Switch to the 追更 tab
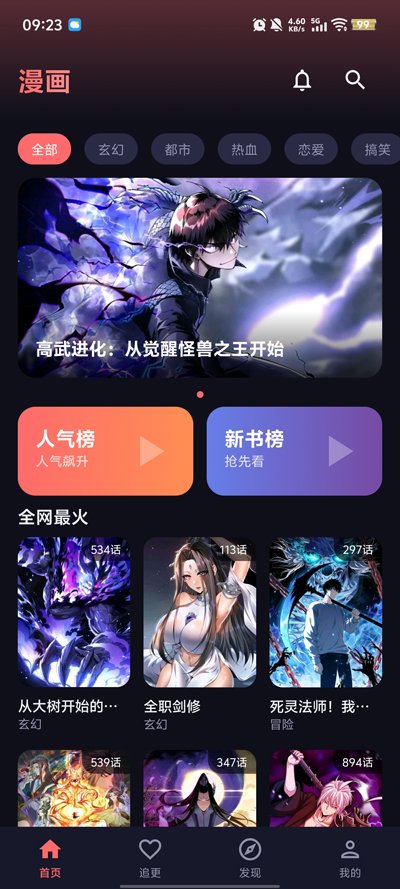The width and height of the screenshot is (400, 889). 150,858
